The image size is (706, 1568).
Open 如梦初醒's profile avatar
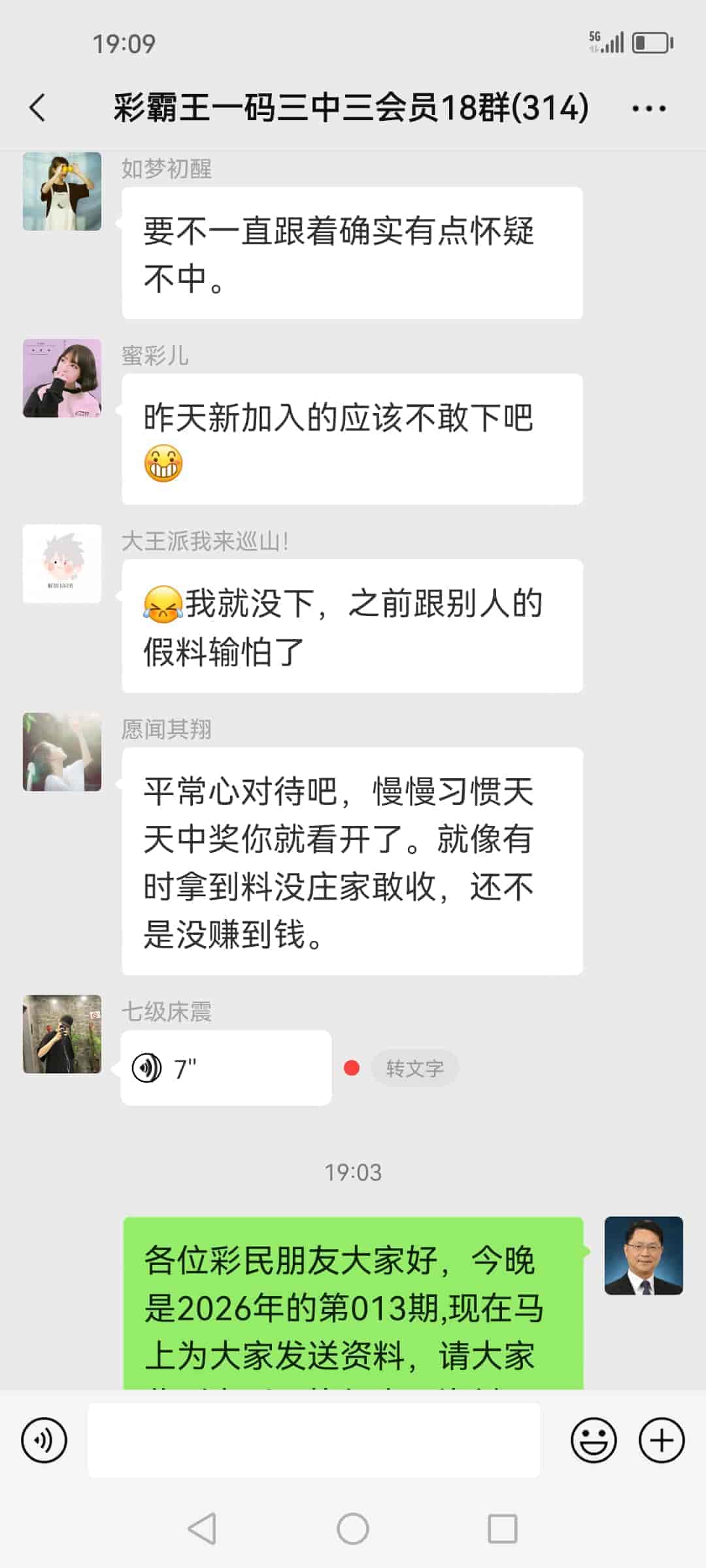[62, 191]
